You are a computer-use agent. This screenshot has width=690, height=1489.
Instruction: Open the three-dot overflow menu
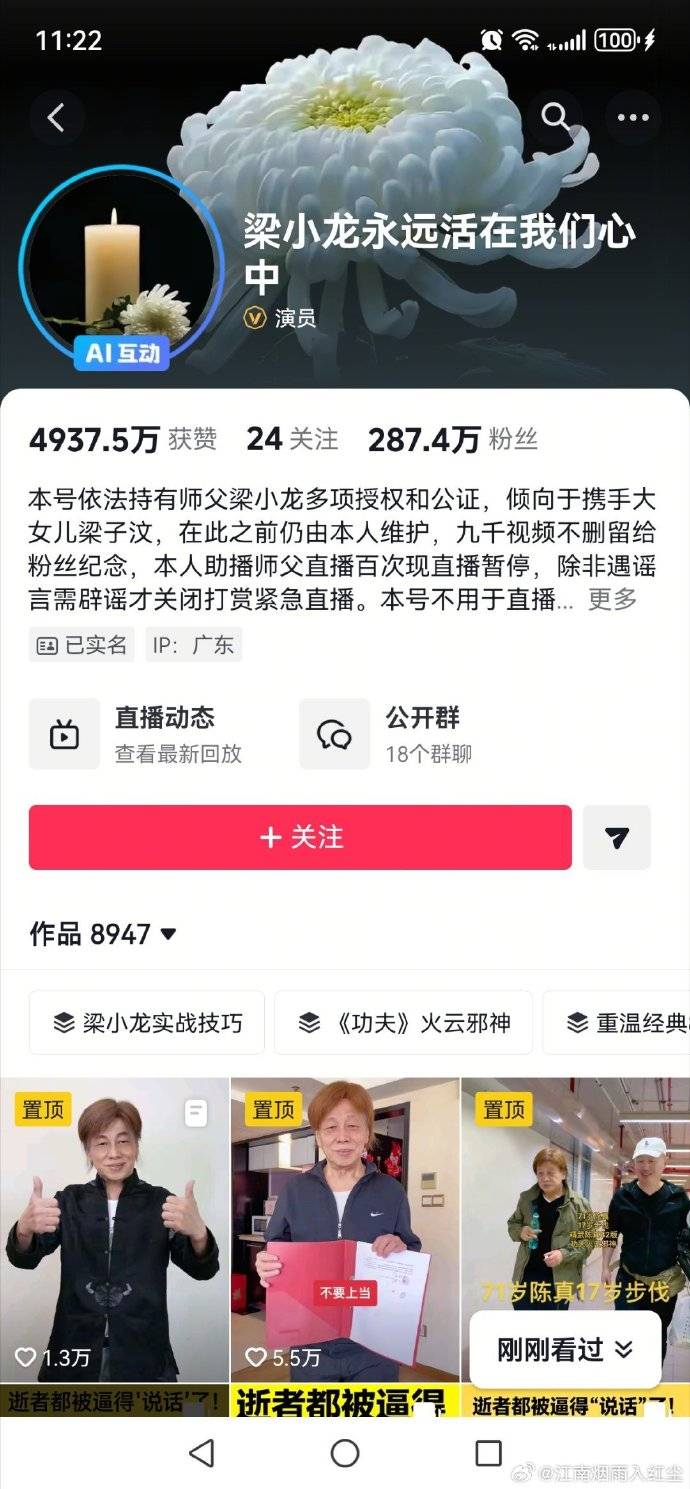(632, 118)
